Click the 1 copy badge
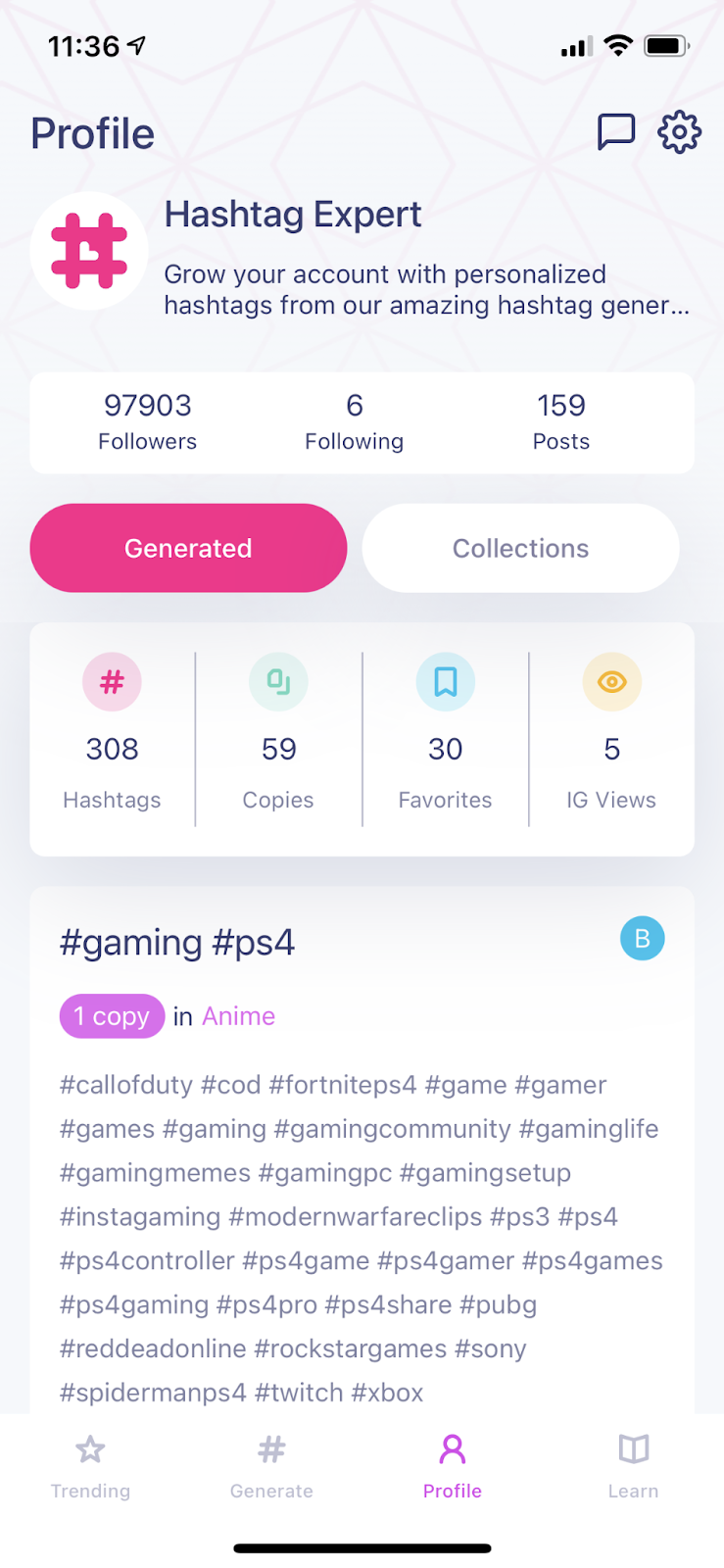 [112, 1016]
